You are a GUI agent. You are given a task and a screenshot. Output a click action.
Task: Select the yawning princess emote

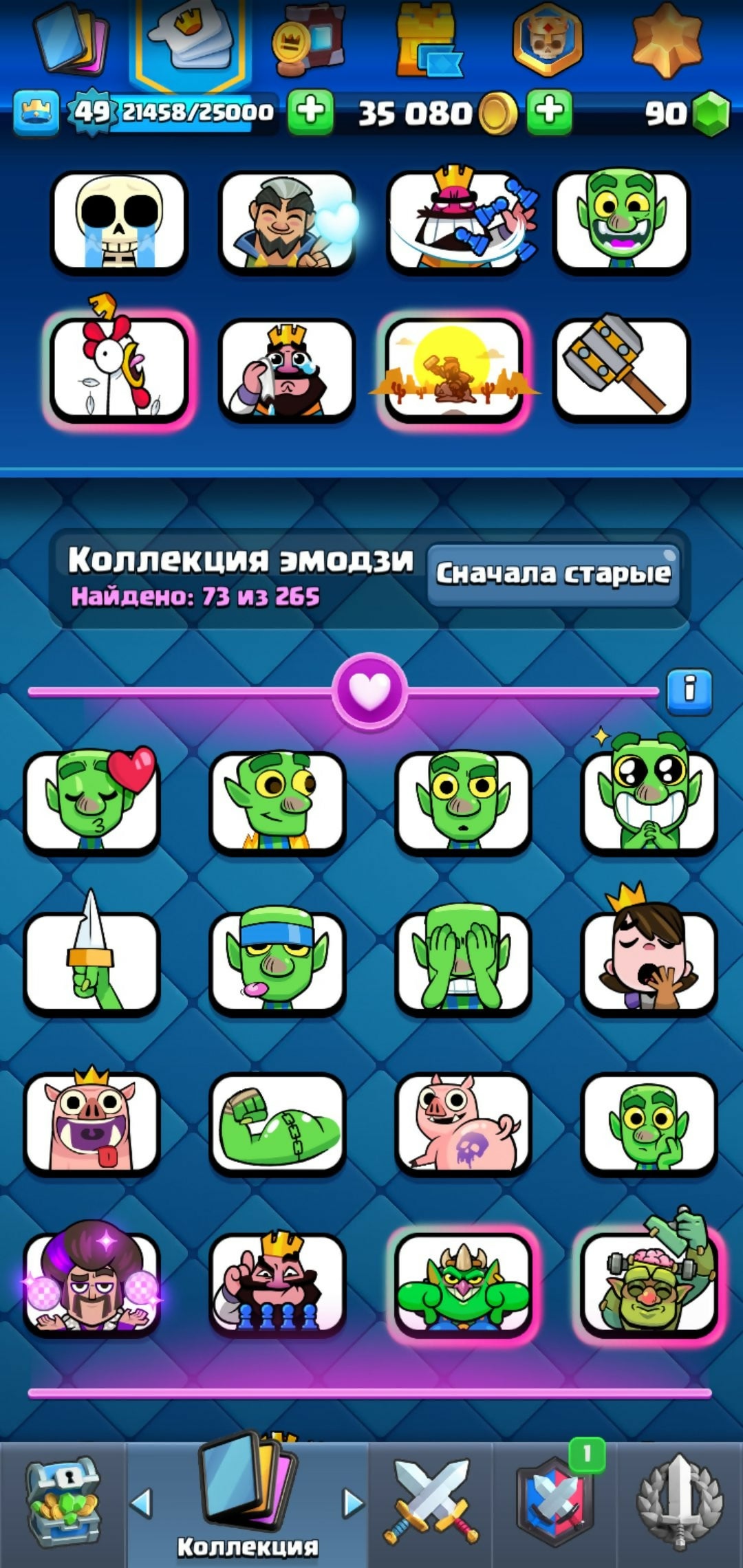click(648, 961)
